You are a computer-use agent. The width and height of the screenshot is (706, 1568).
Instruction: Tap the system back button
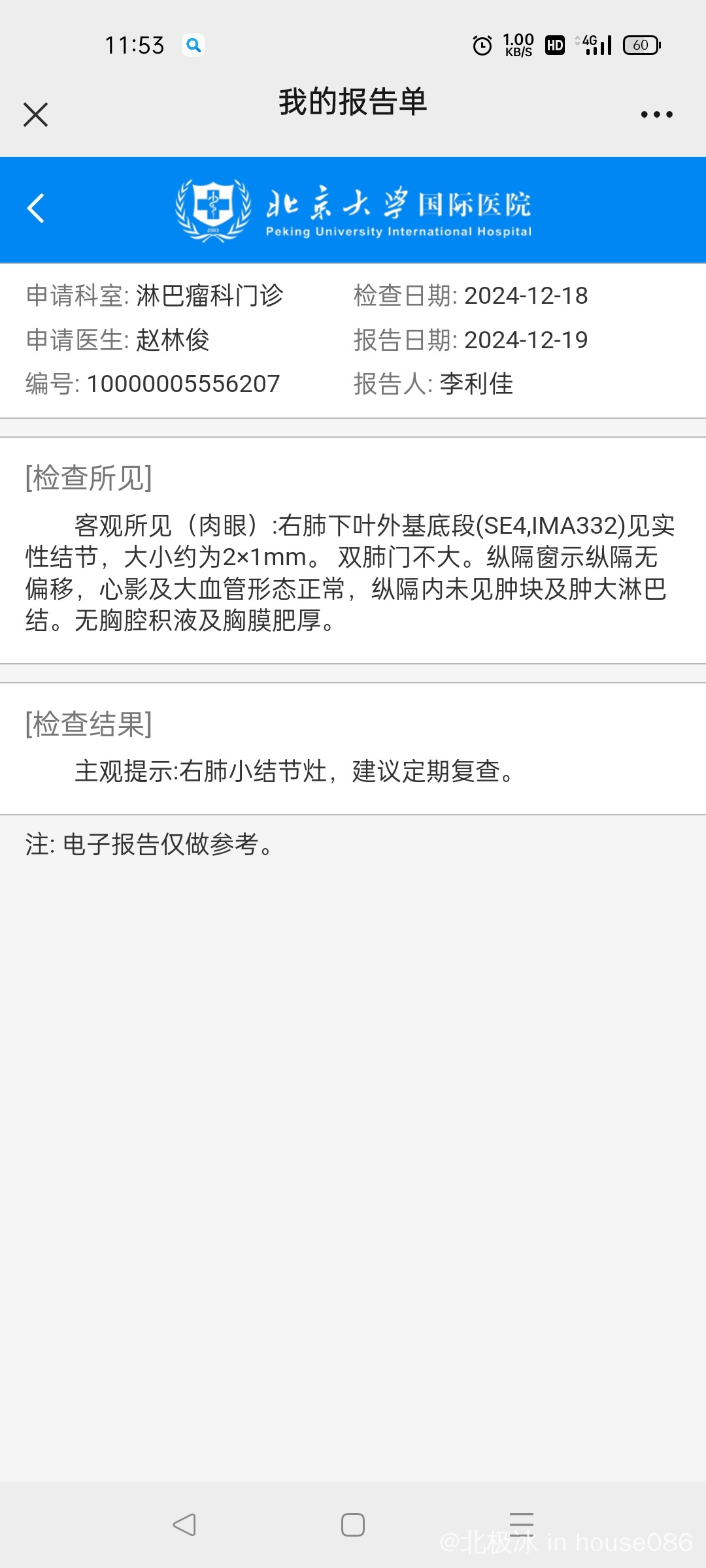pos(184,1525)
